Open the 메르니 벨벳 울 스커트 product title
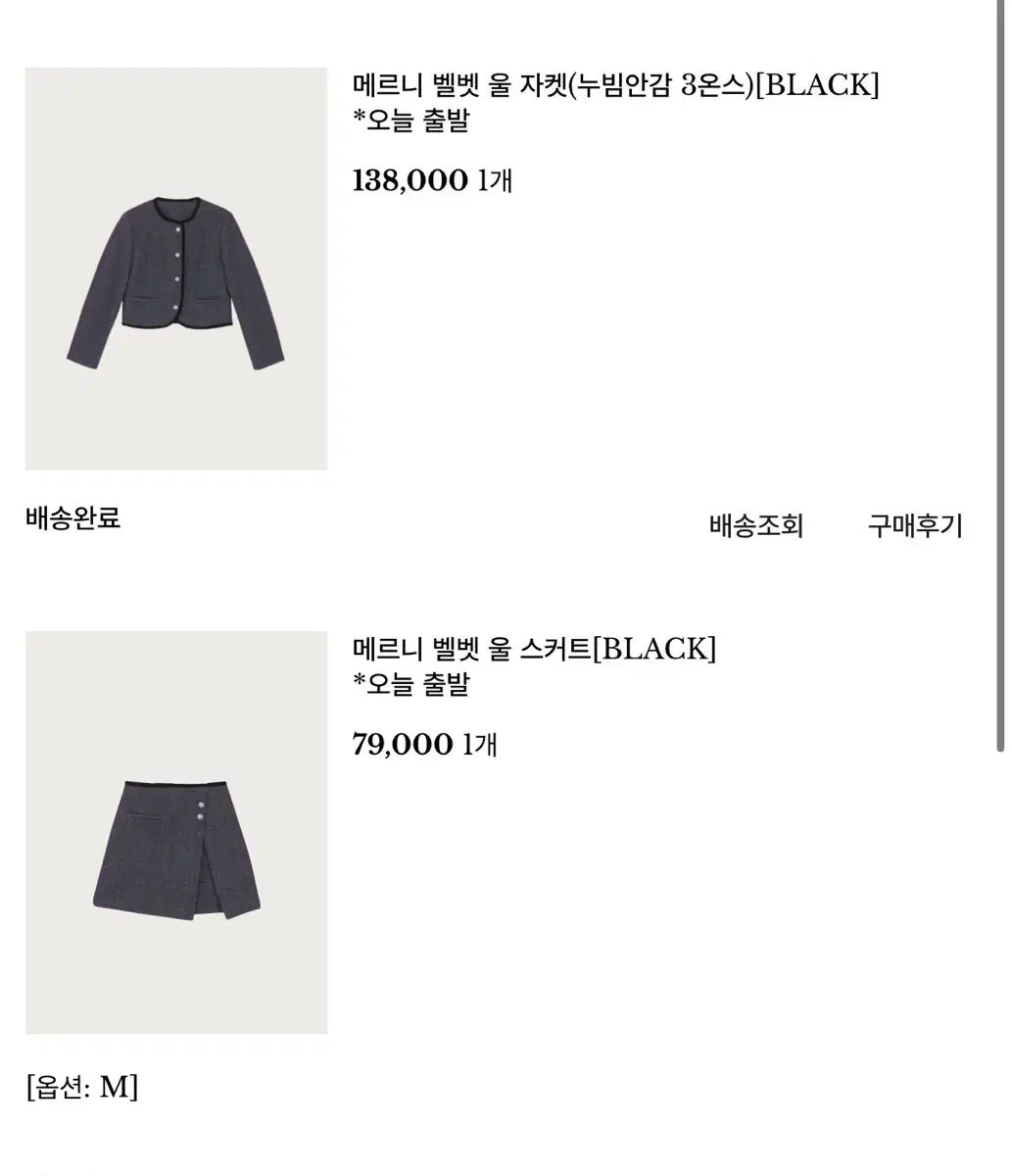Viewport: 1012px width, 1176px height. pyautogui.click(x=534, y=649)
